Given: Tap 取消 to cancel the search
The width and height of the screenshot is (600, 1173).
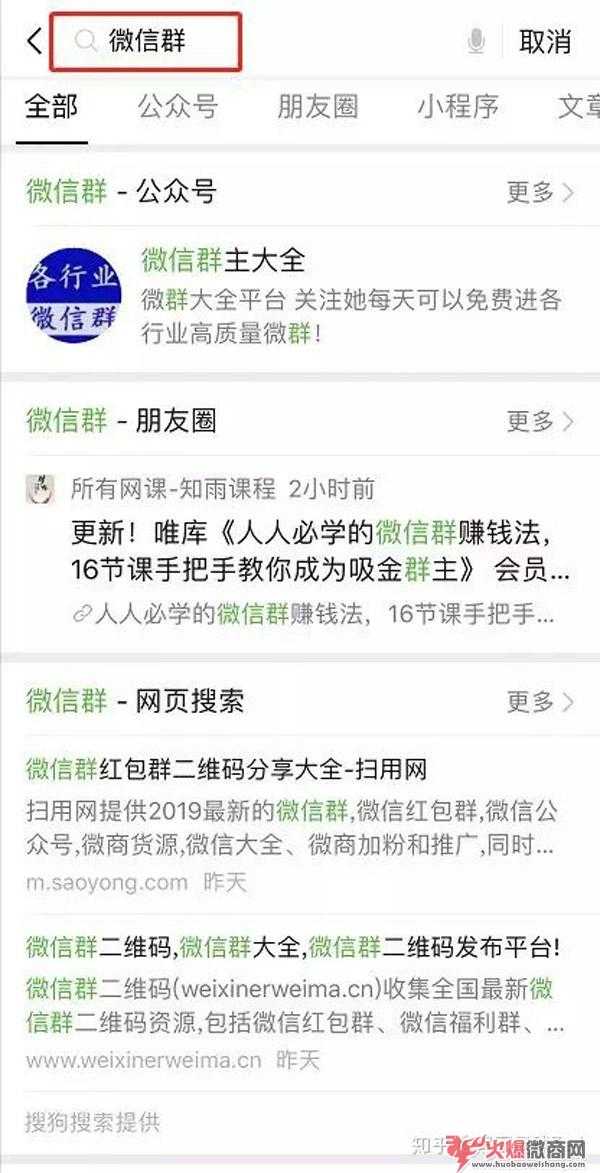Looking at the screenshot, I should click(545, 41).
